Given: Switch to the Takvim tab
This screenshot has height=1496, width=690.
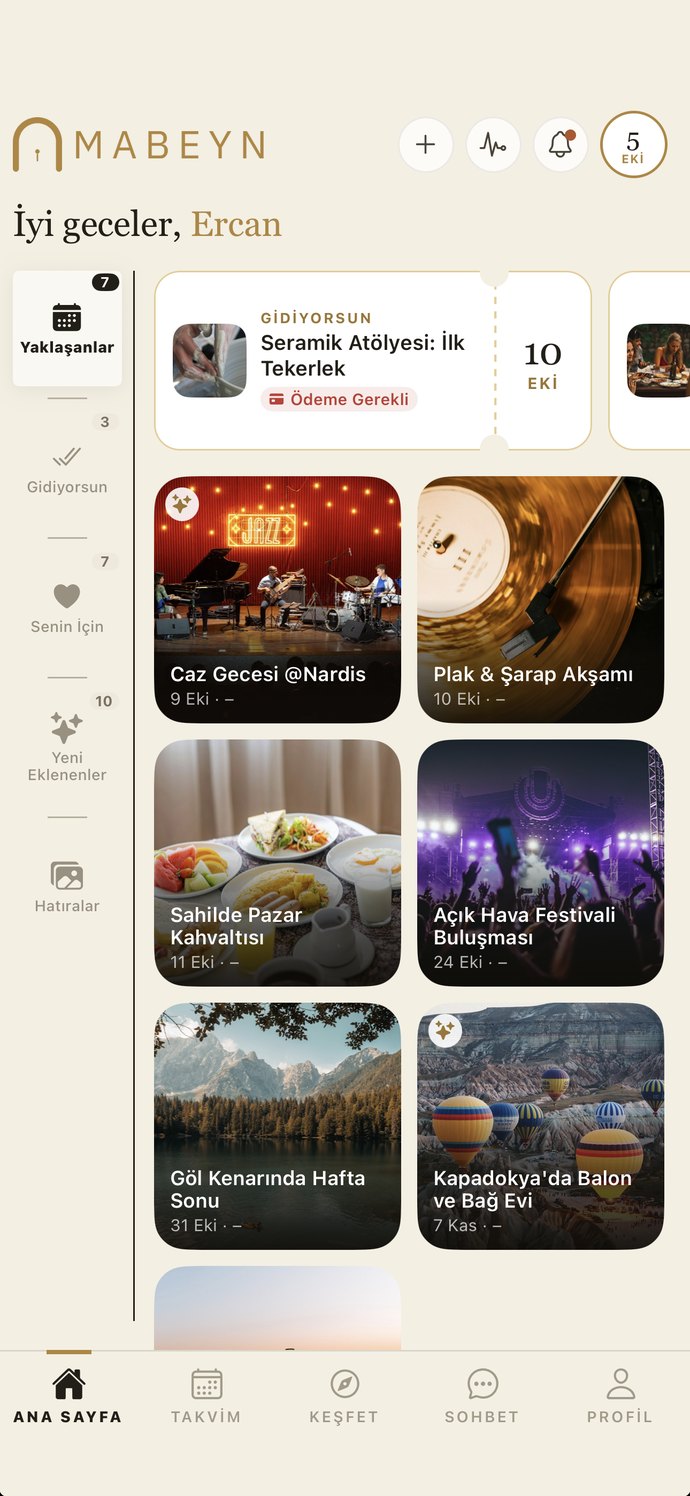Looking at the screenshot, I should pos(206,1396).
